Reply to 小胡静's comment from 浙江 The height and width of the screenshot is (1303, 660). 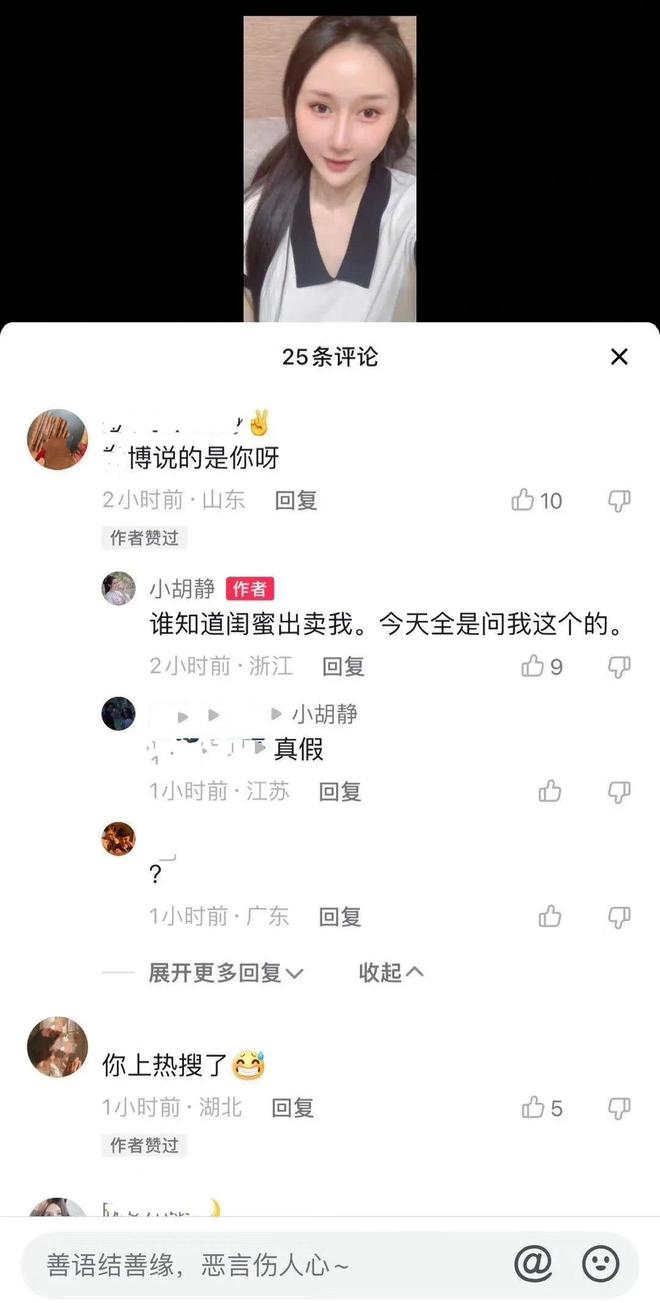[343, 666]
